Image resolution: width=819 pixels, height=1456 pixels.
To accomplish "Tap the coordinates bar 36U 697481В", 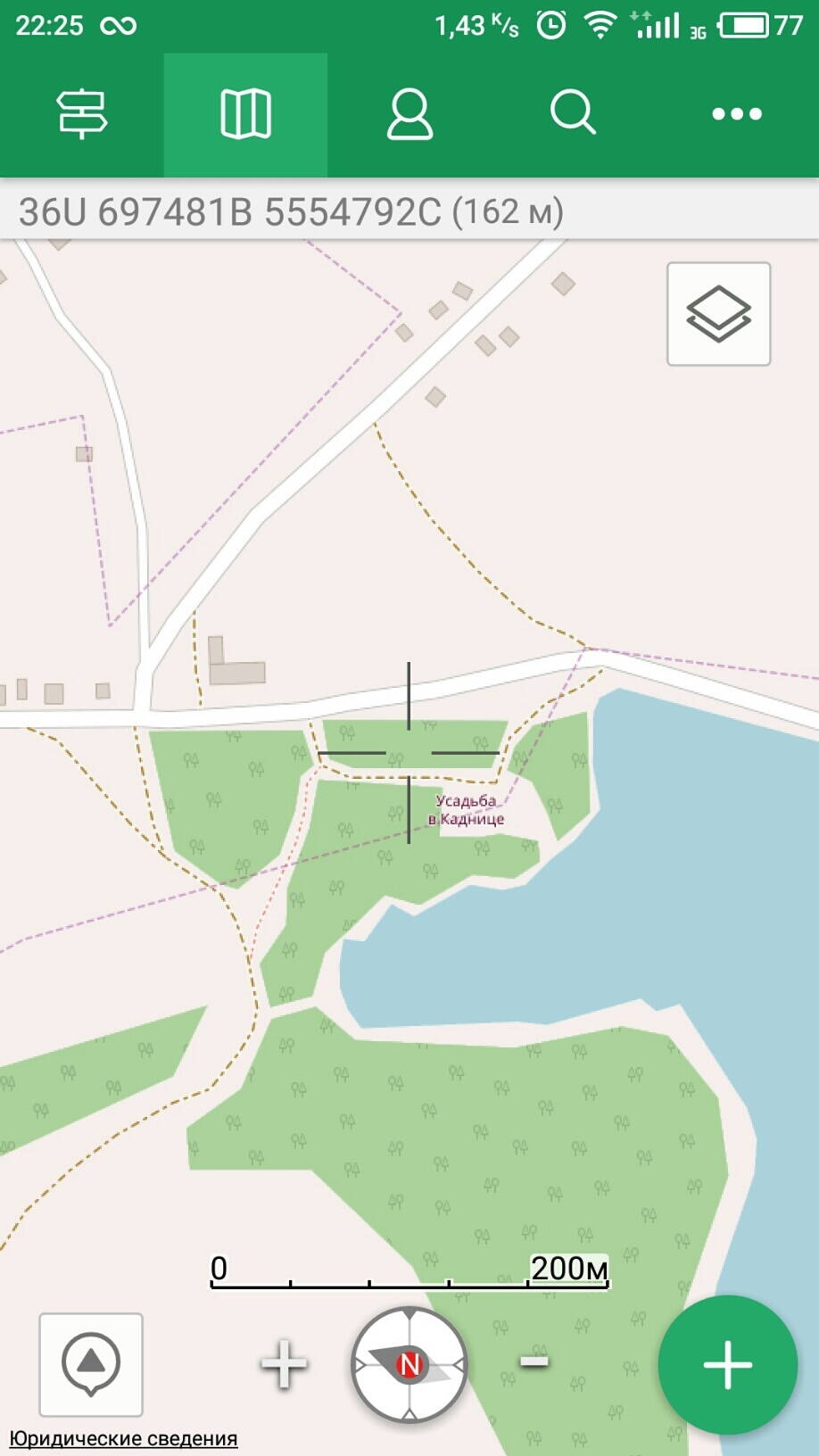I will point(291,212).
